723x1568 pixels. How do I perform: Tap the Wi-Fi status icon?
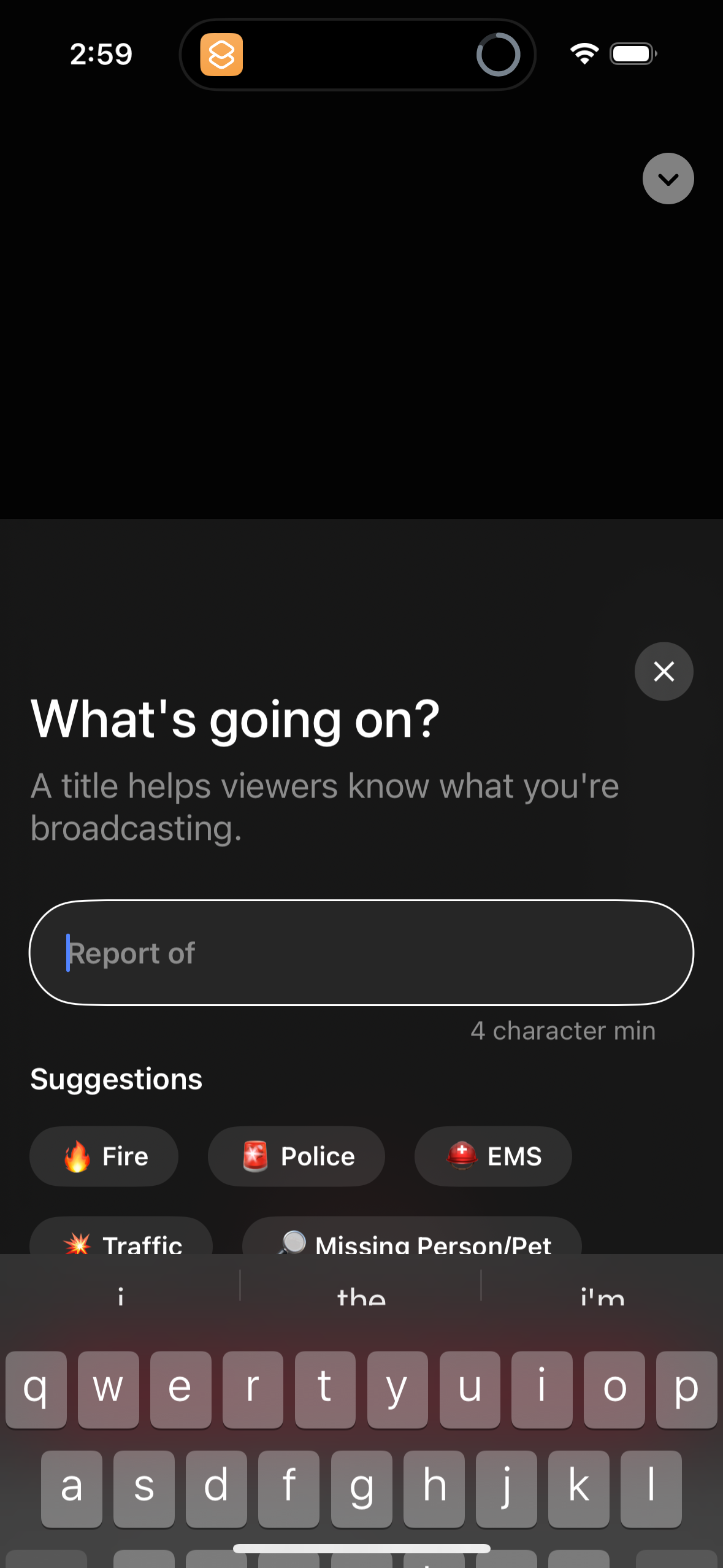[583, 54]
